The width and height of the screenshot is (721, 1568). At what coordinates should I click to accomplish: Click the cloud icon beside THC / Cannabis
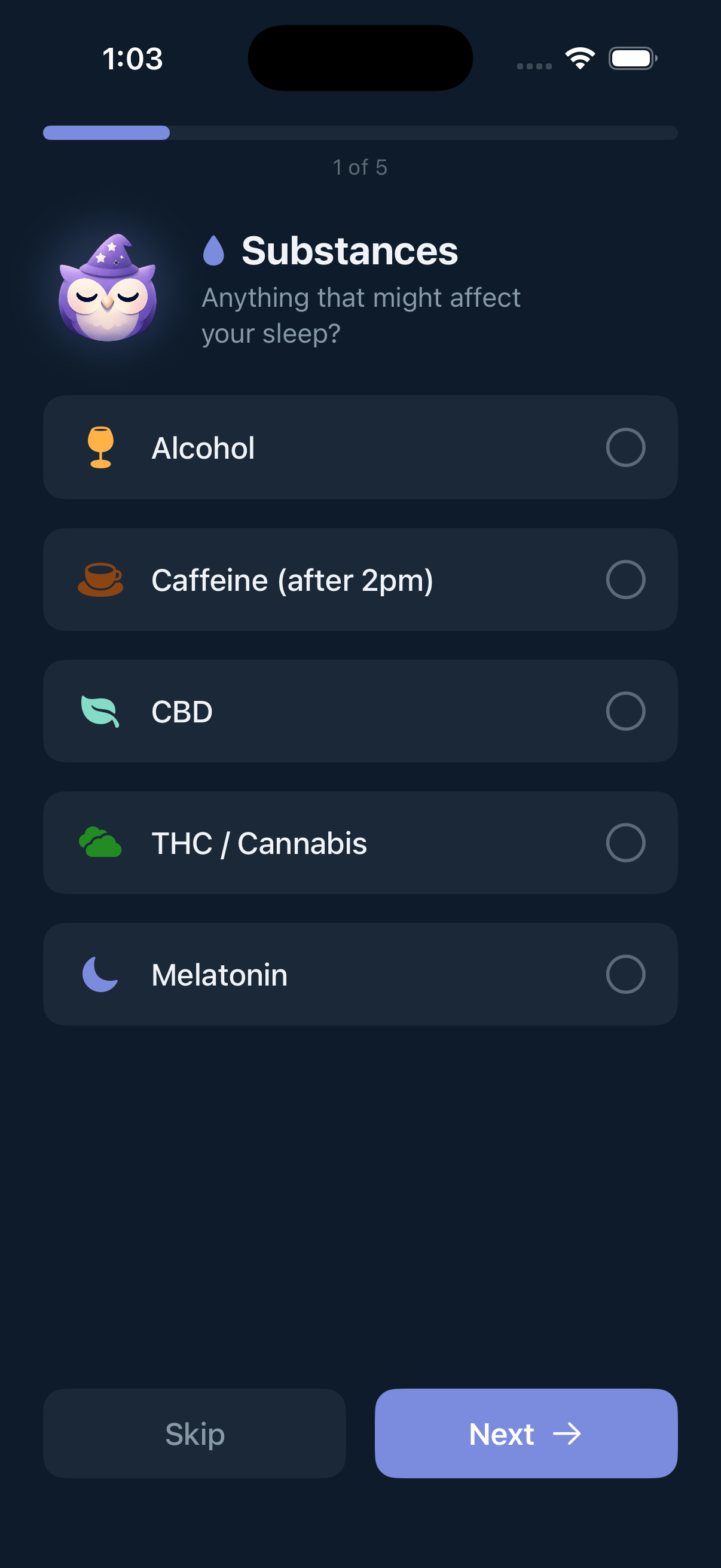(101, 843)
